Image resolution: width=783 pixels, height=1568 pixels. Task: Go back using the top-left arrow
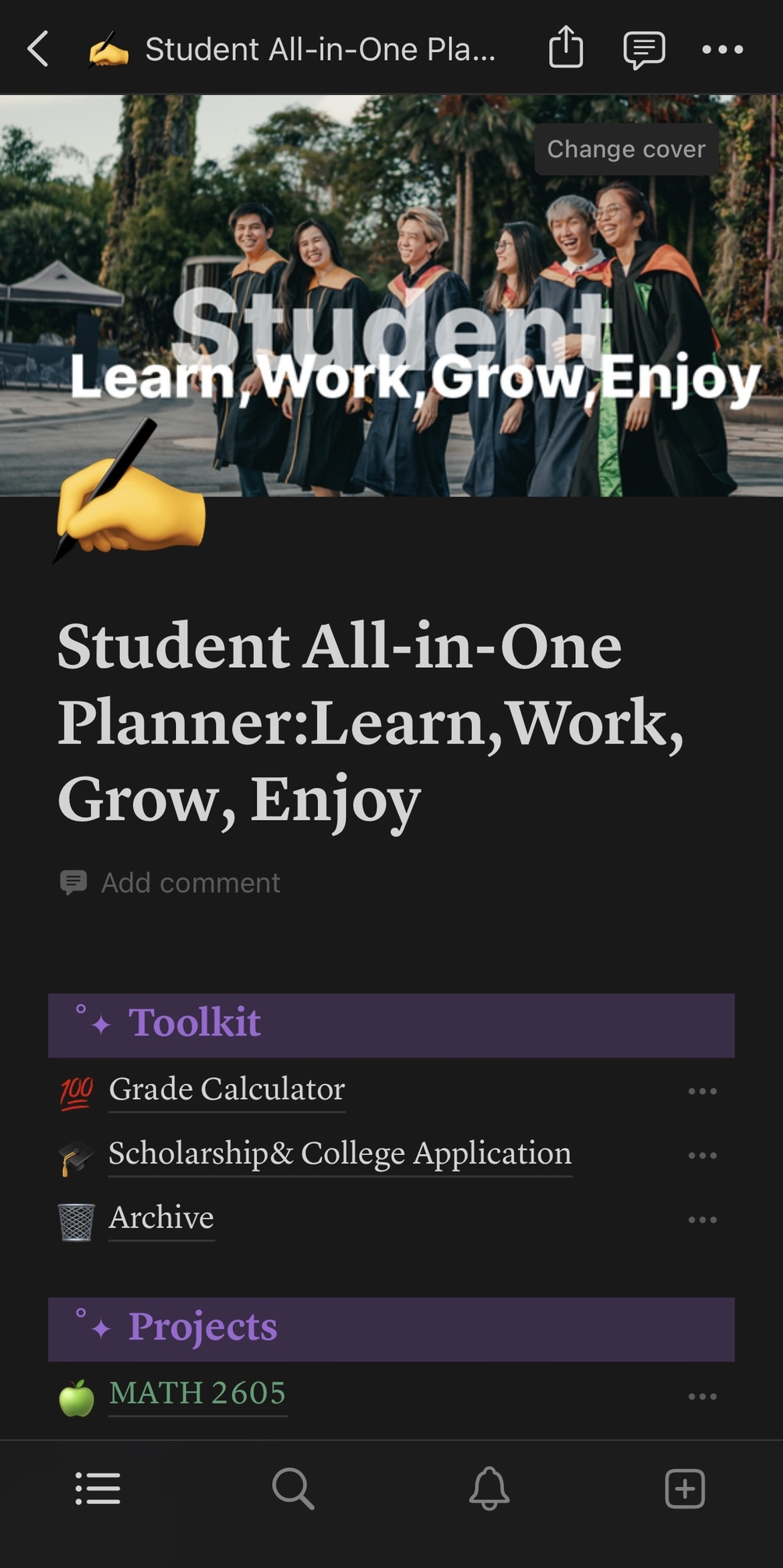(38, 49)
